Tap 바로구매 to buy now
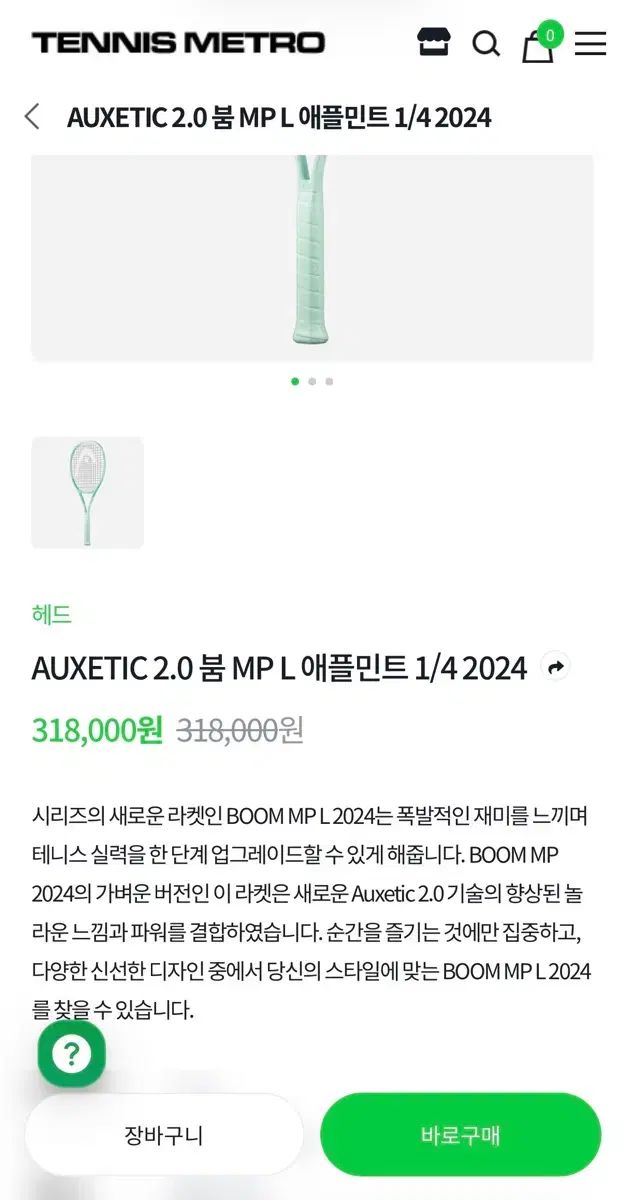Image resolution: width=625 pixels, height=1200 pixels. click(460, 1135)
